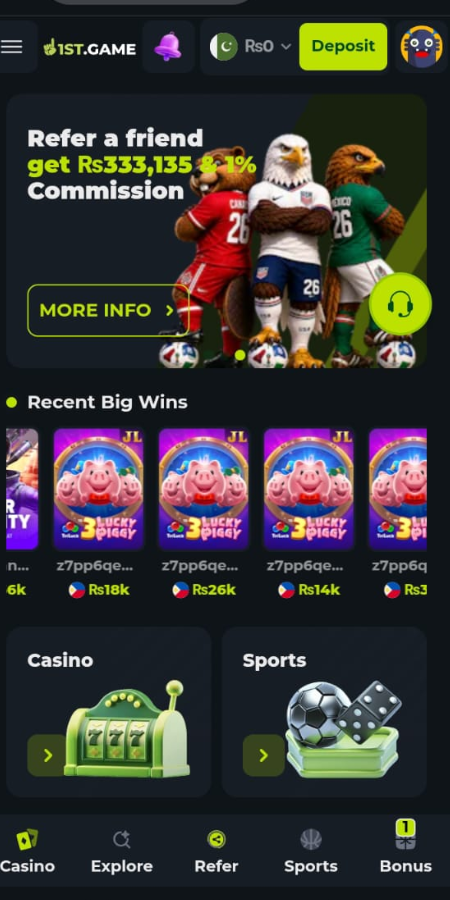The height and width of the screenshot is (900, 450).
Task: Expand the Rs0 balance dropdown
Action: coord(251,46)
